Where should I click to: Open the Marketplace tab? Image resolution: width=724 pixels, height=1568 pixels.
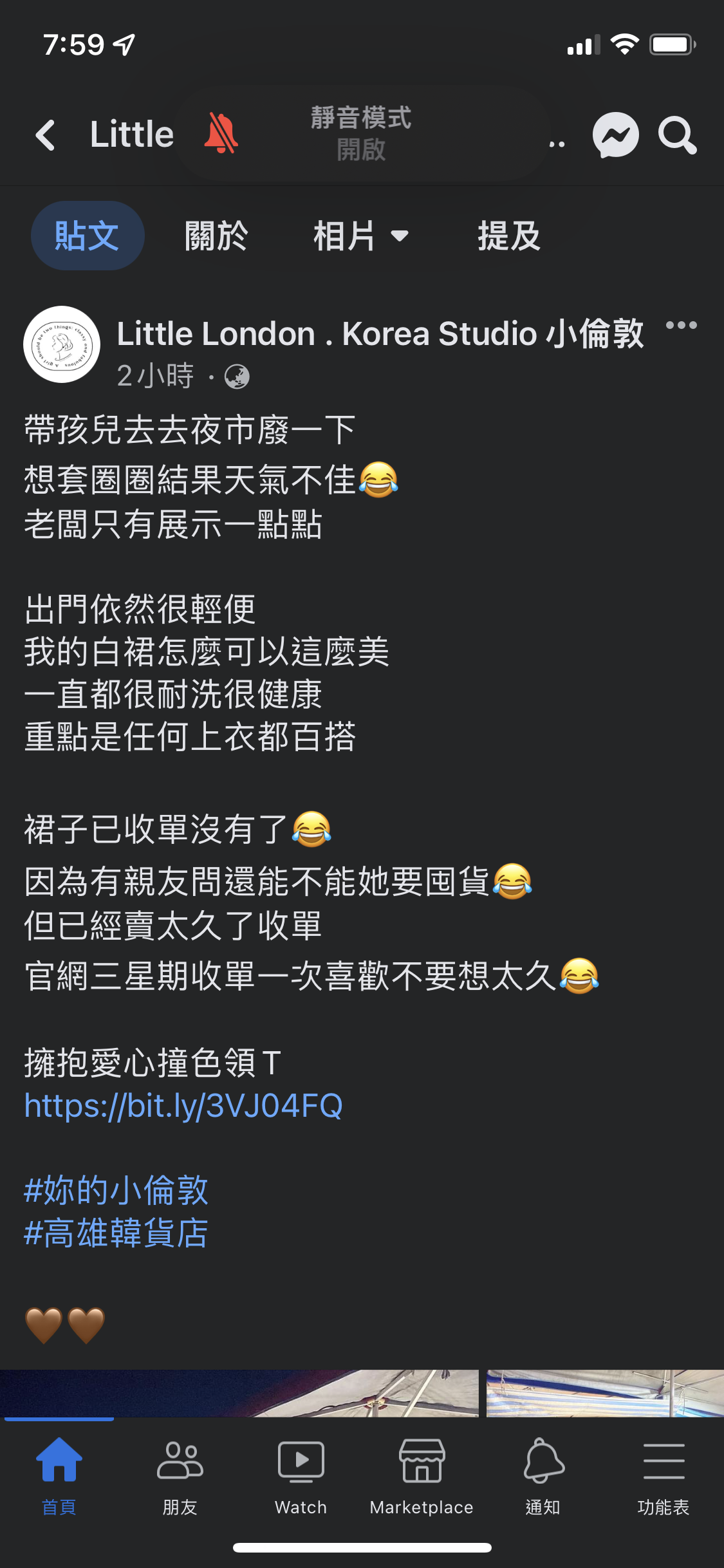pyautogui.click(x=422, y=1475)
